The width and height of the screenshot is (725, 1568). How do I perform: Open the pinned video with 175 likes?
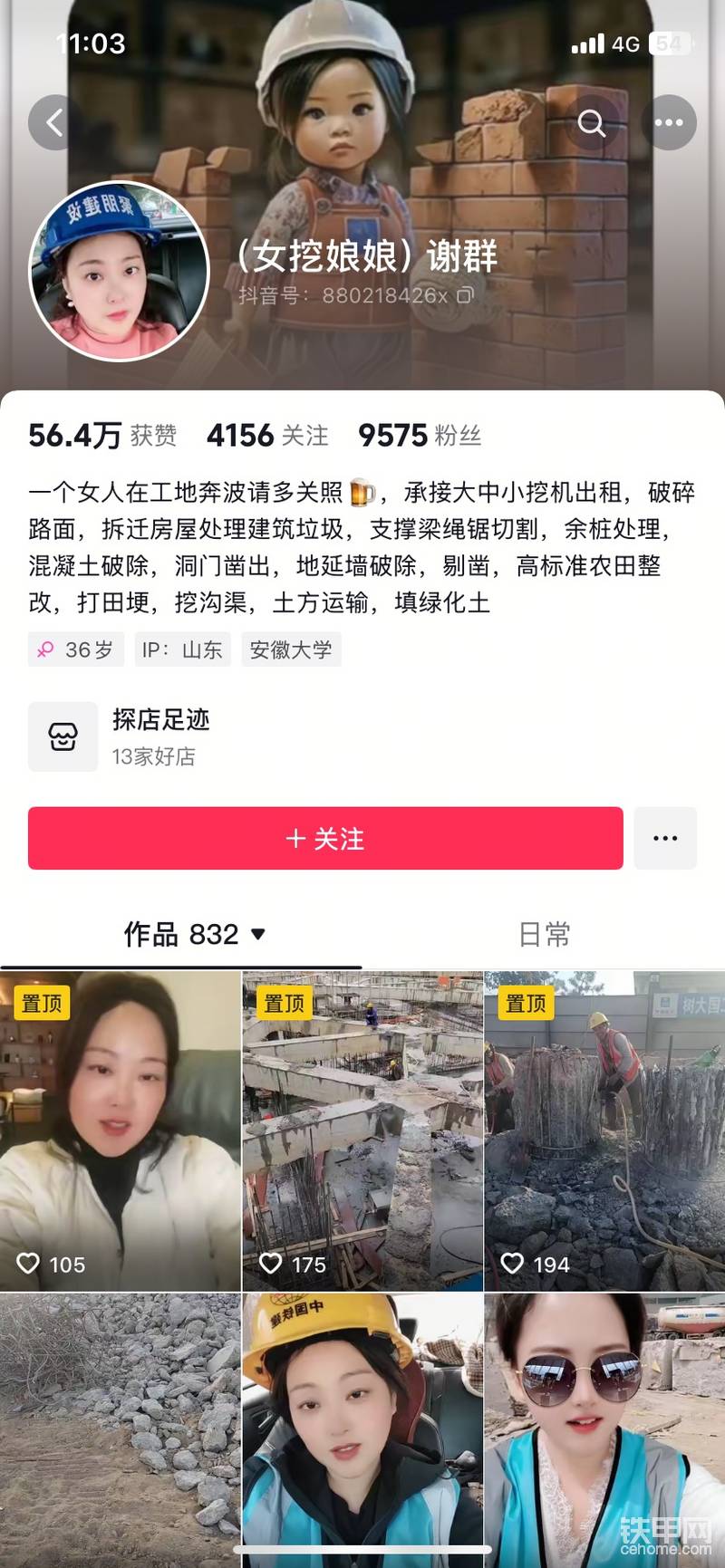362,1130
